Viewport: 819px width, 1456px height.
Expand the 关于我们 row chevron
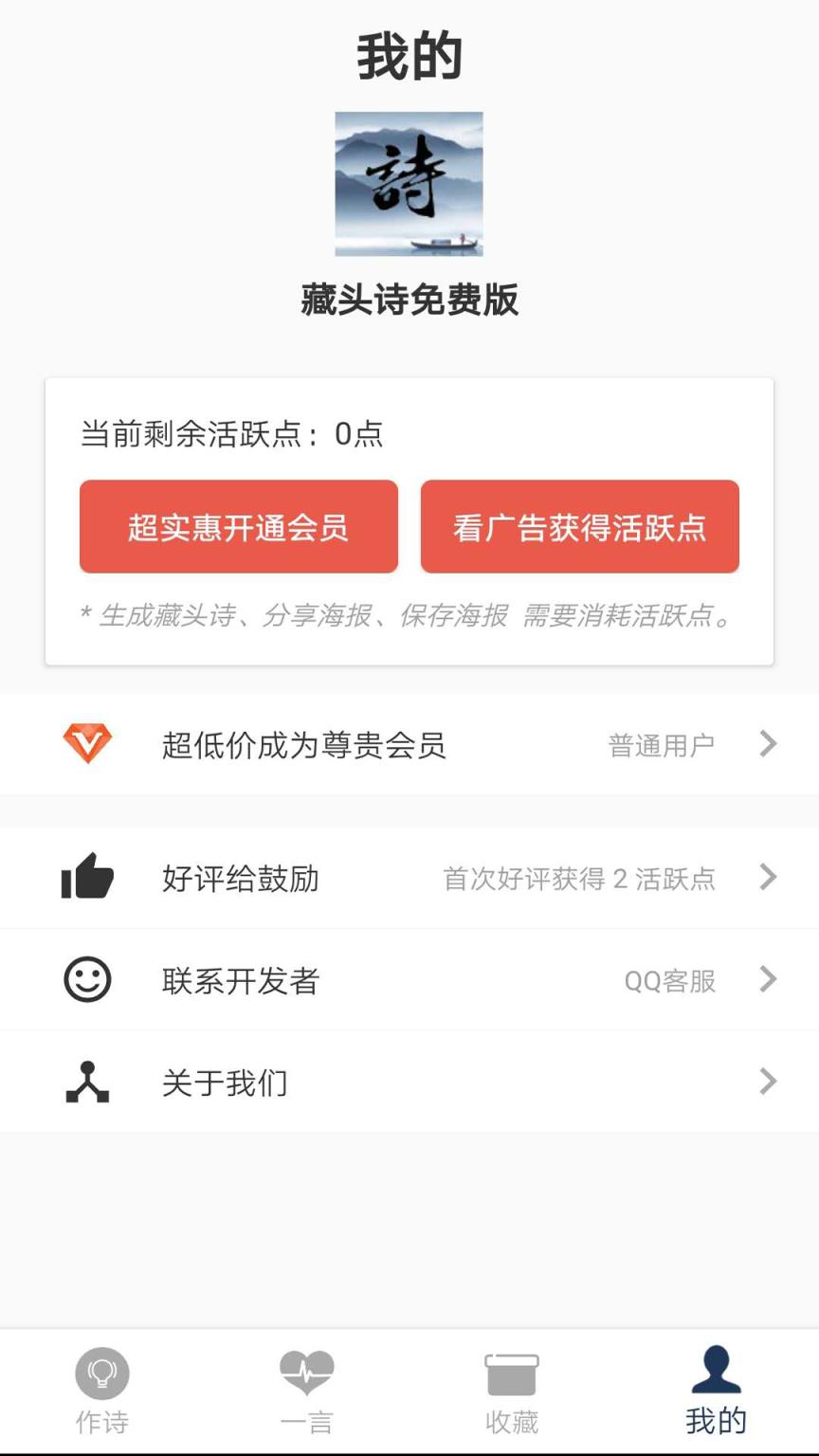[768, 1082]
